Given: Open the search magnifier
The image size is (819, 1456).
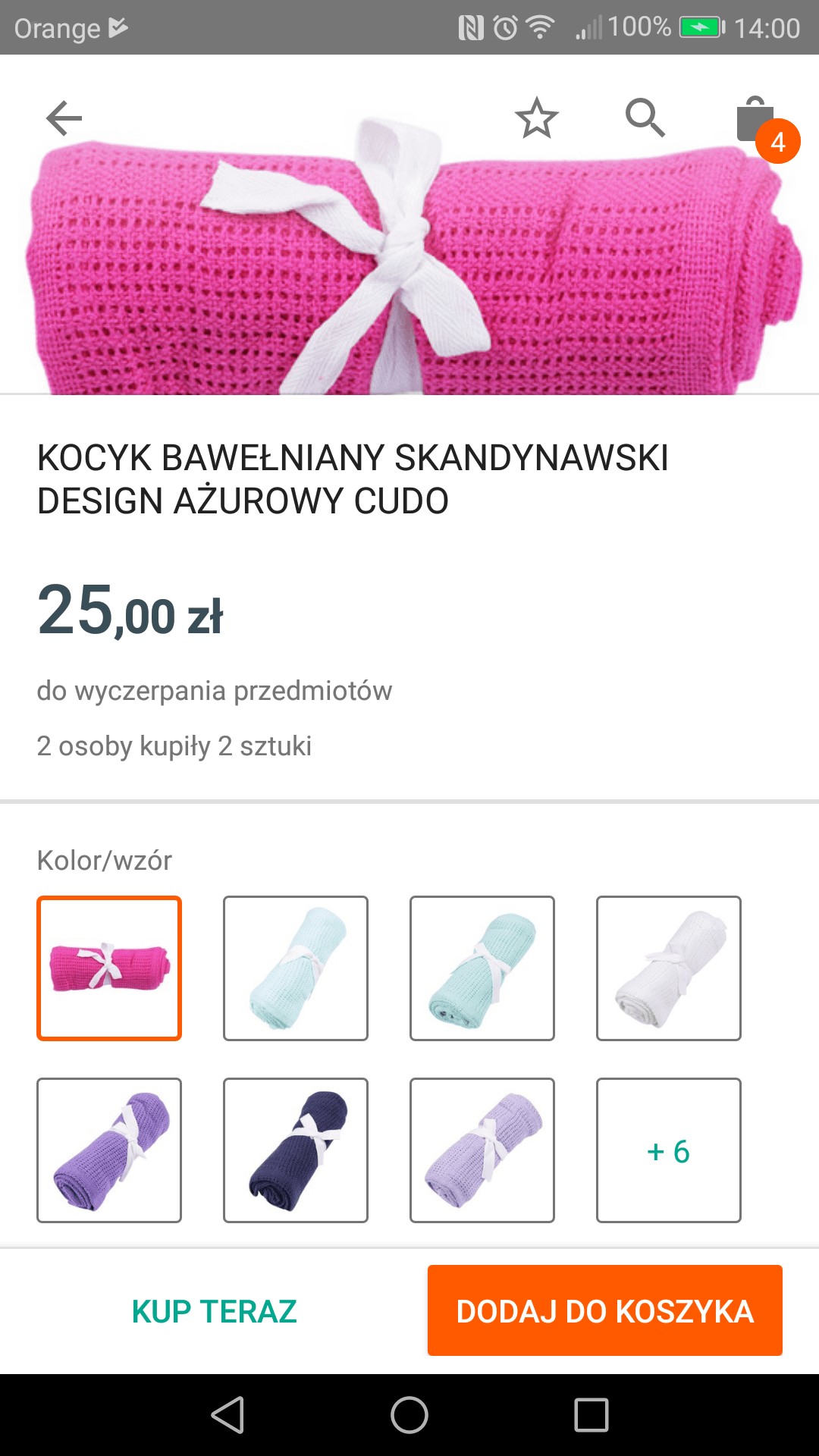Looking at the screenshot, I should pyautogui.click(x=645, y=118).
